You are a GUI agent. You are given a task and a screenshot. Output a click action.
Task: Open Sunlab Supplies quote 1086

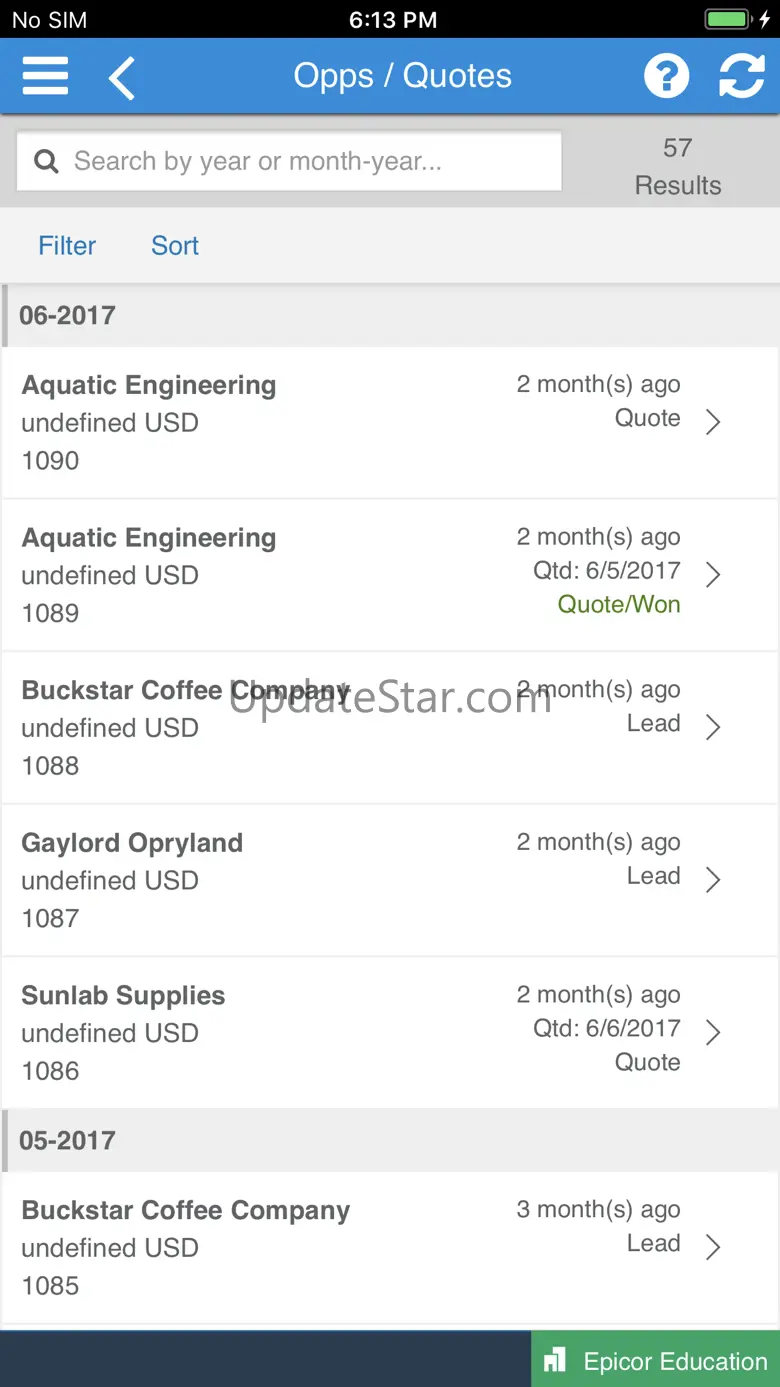pyautogui.click(x=390, y=1033)
